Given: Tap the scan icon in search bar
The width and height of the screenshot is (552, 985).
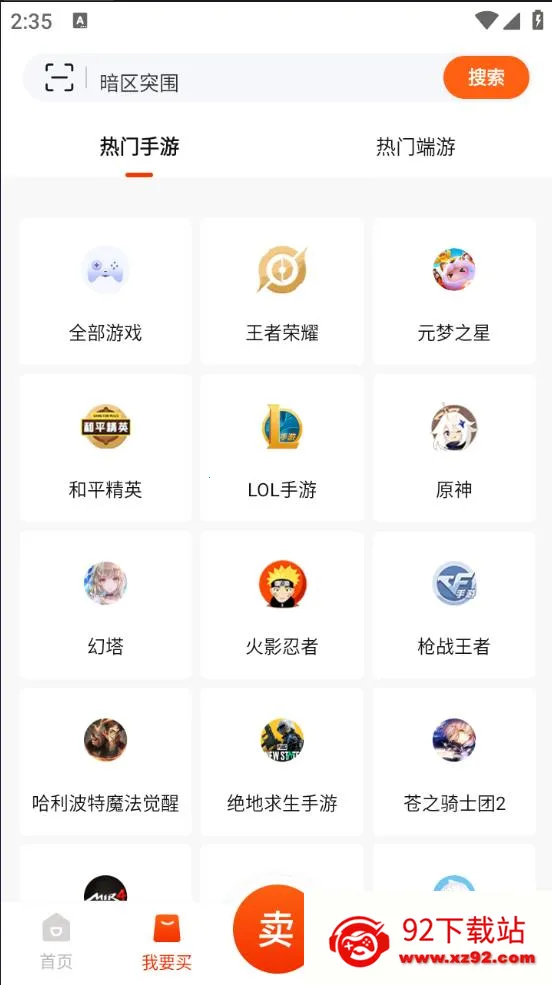Looking at the screenshot, I should tap(60, 78).
